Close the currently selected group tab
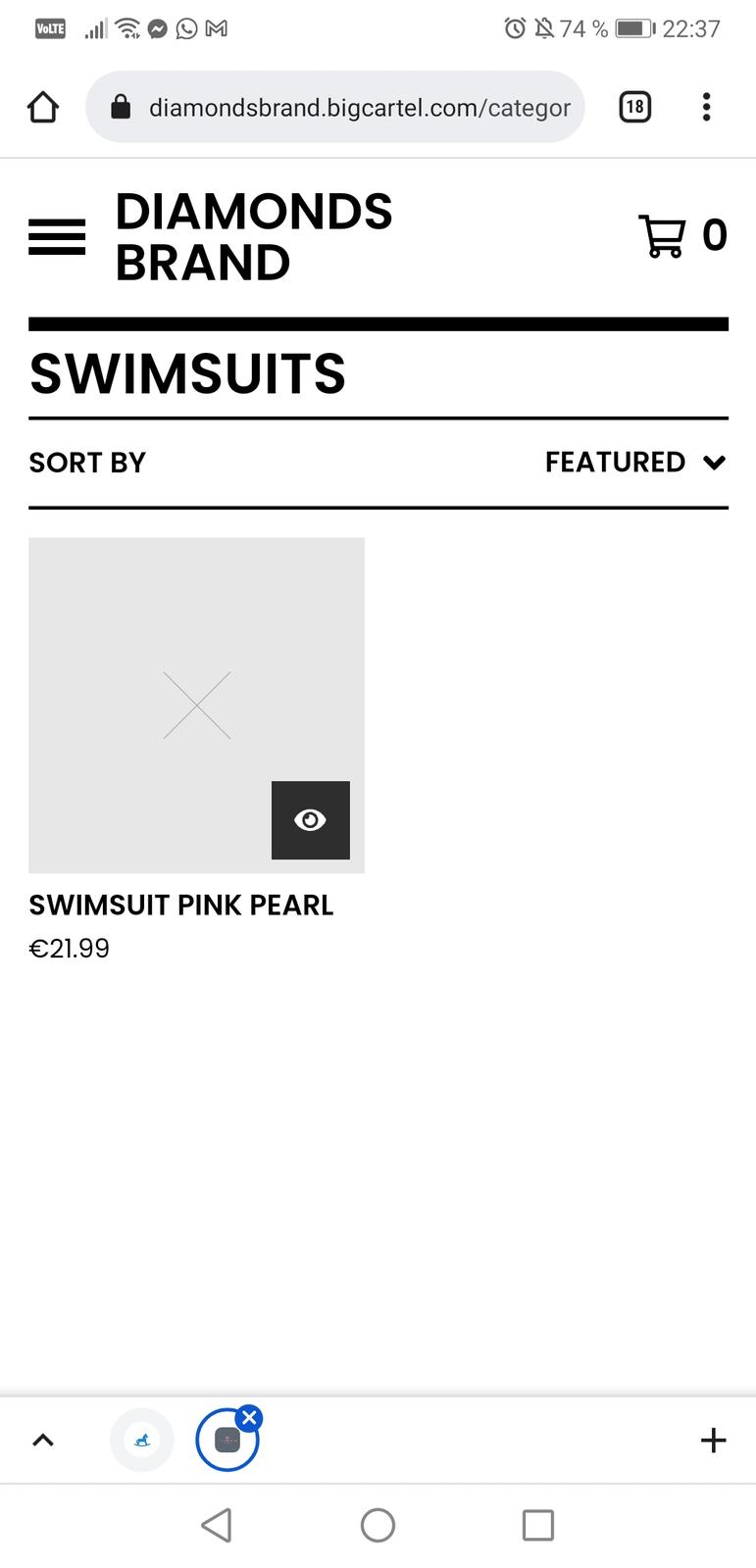 coord(249,1418)
